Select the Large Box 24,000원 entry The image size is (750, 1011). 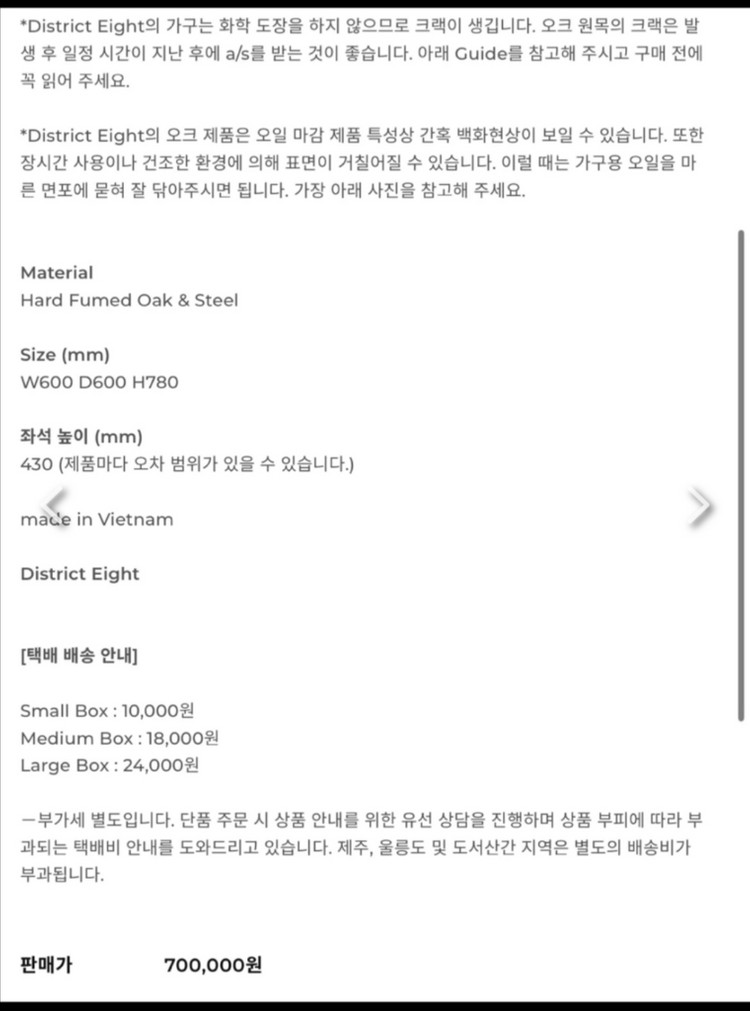tap(110, 766)
